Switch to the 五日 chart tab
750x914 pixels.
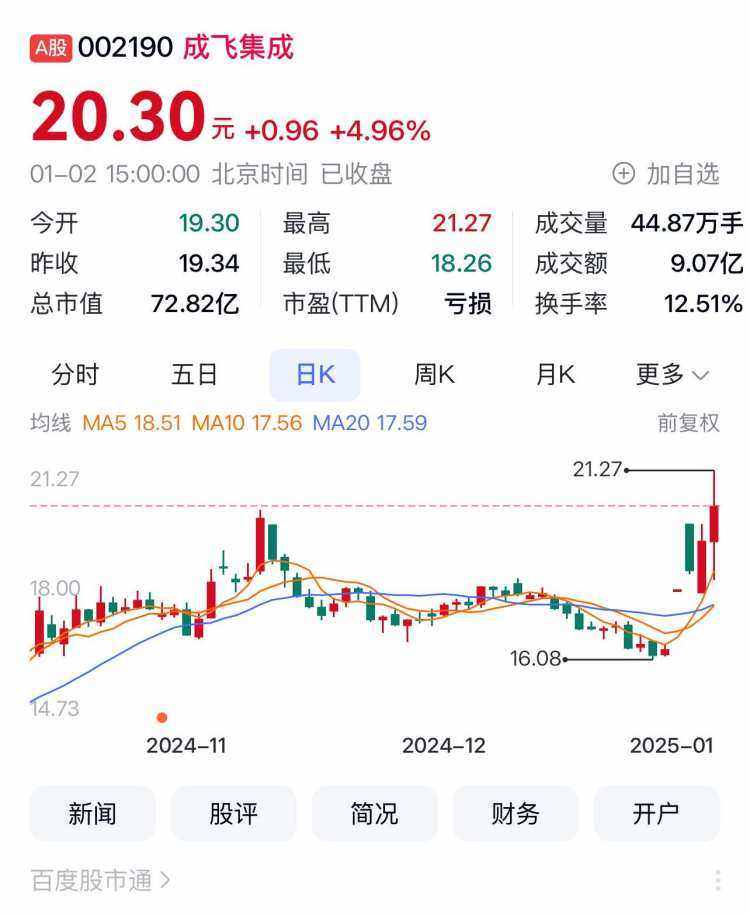194,375
